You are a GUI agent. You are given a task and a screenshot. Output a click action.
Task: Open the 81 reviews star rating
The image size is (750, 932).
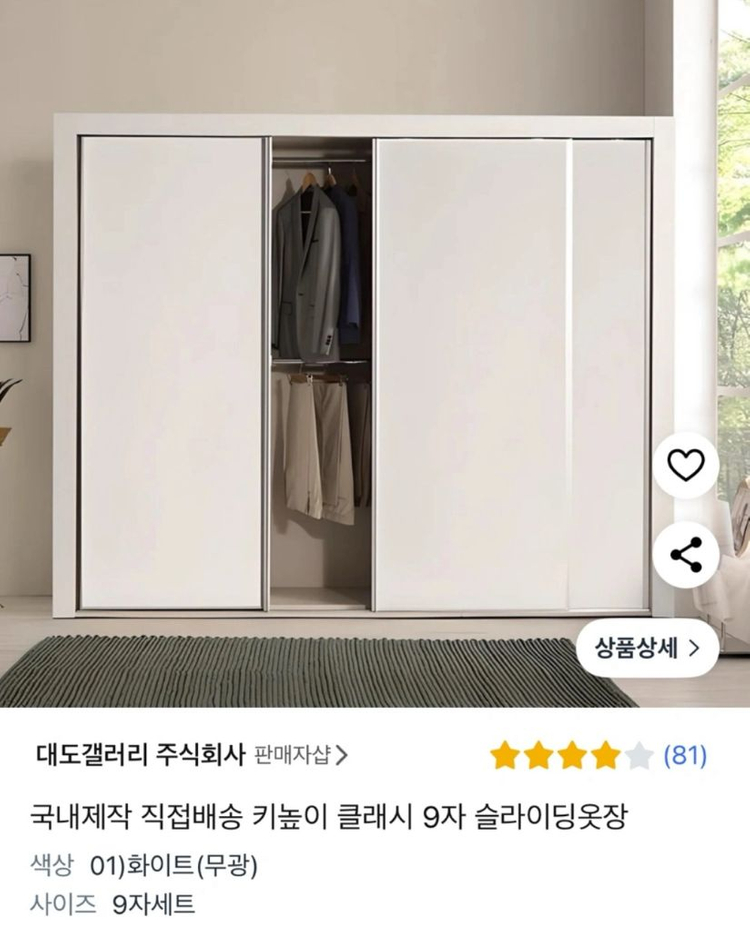(598, 755)
